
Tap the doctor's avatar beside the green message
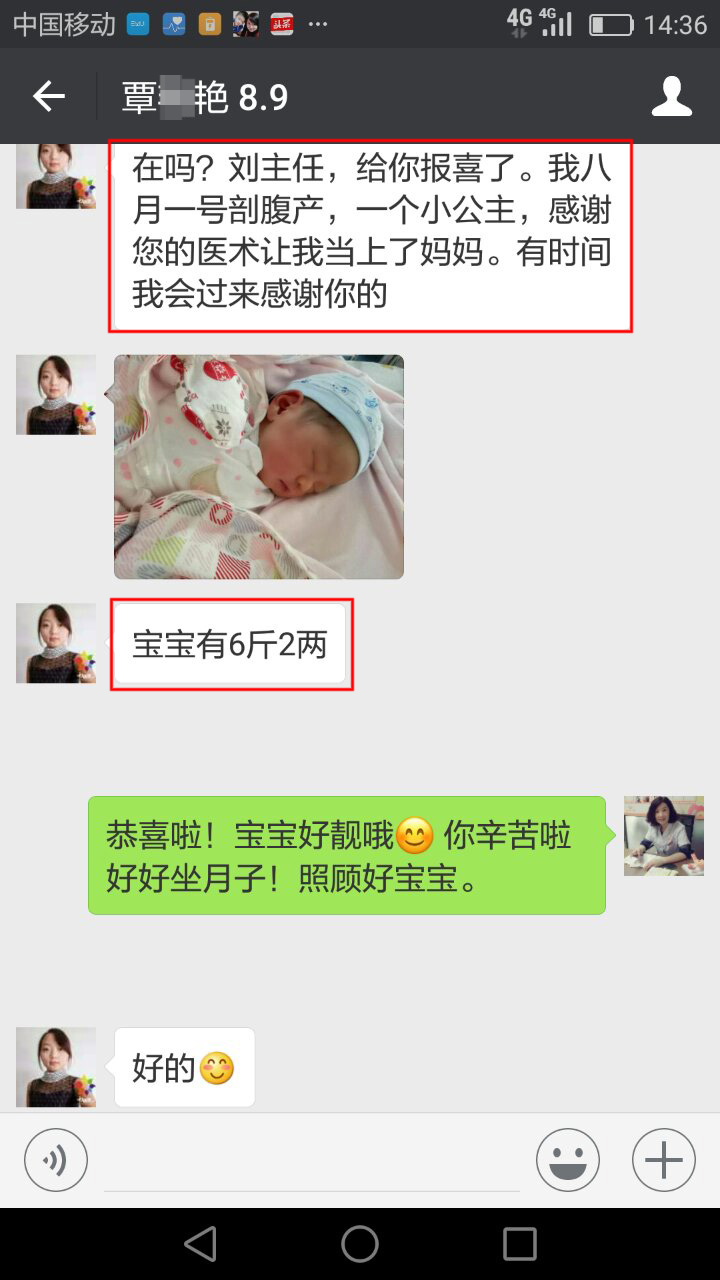(663, 836)
